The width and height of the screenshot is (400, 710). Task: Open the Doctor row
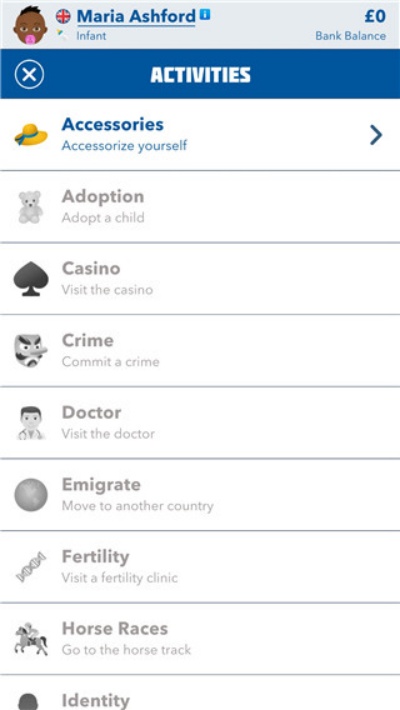(200, 423)
